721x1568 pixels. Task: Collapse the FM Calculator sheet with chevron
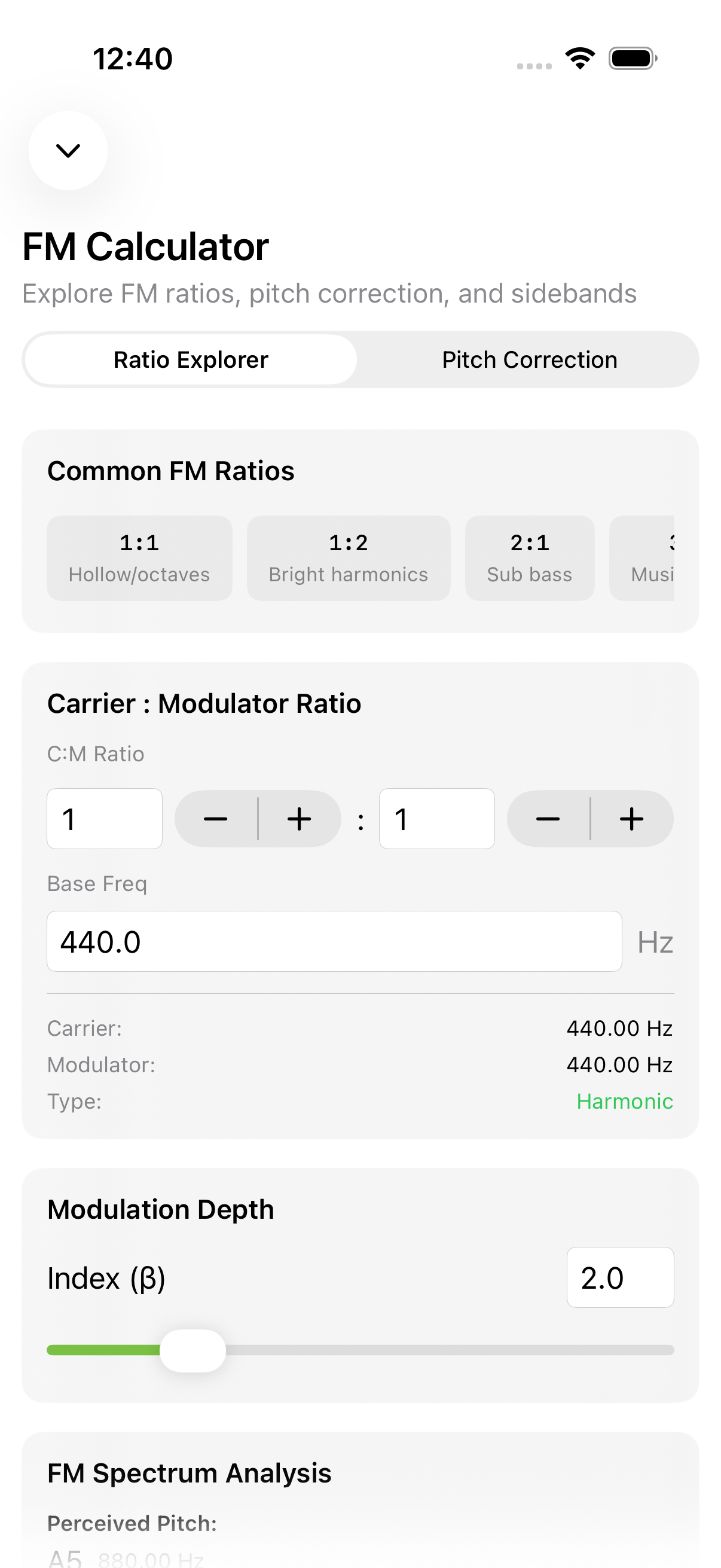[68, 150]
